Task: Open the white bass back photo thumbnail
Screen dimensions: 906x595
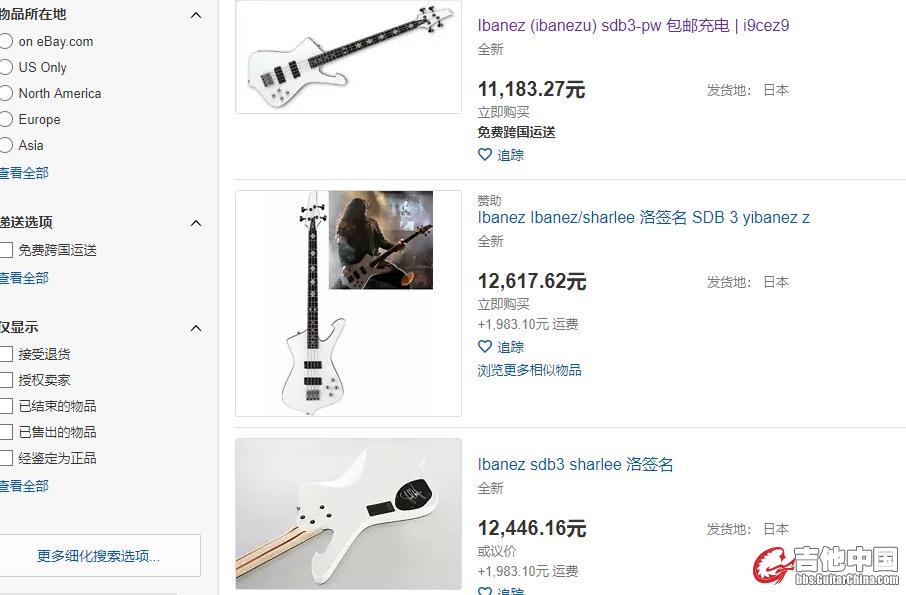Action: [348, 514]
